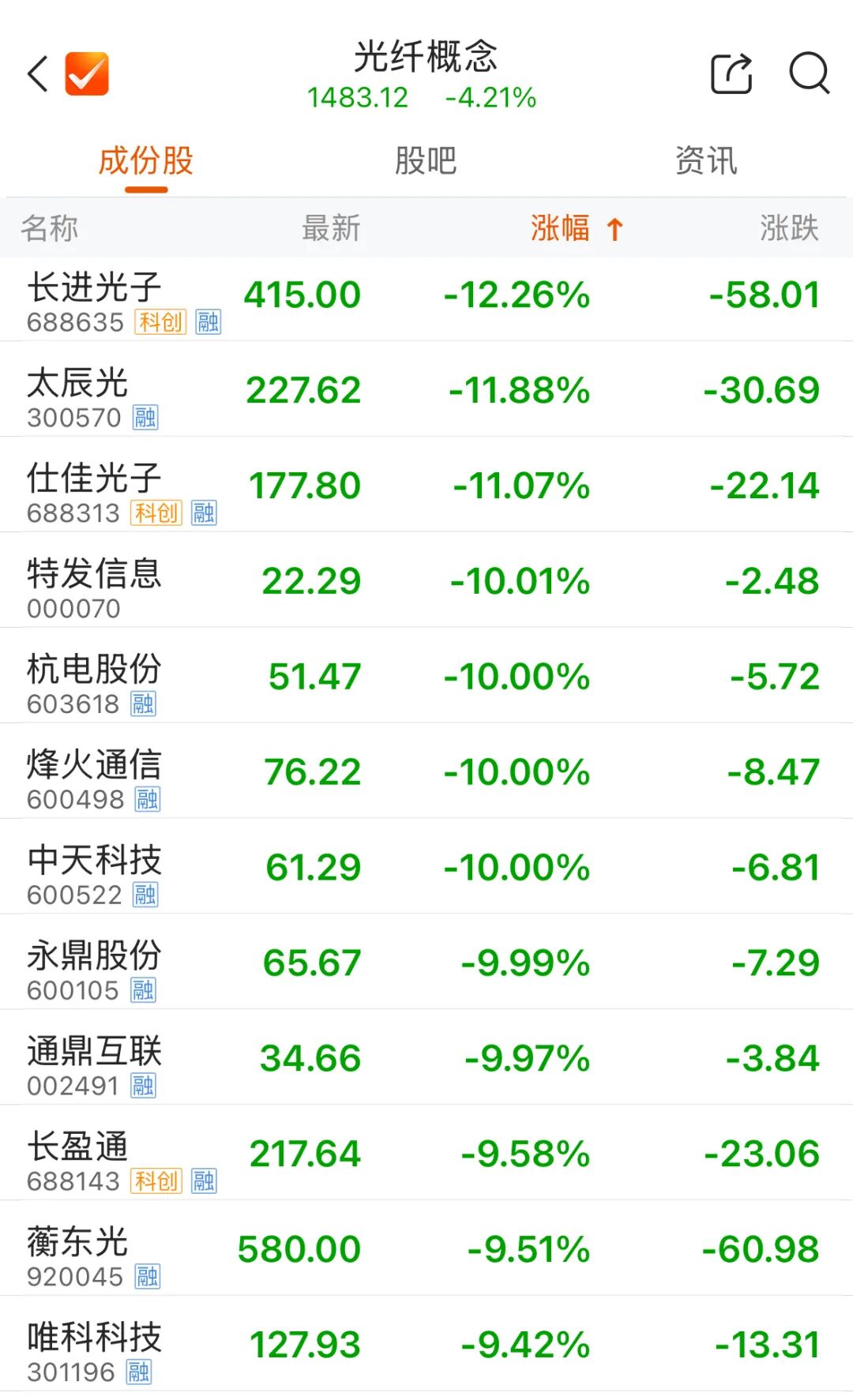853x1400 pixels.
Task: Go back using the arrow
Action: (38, 74)
